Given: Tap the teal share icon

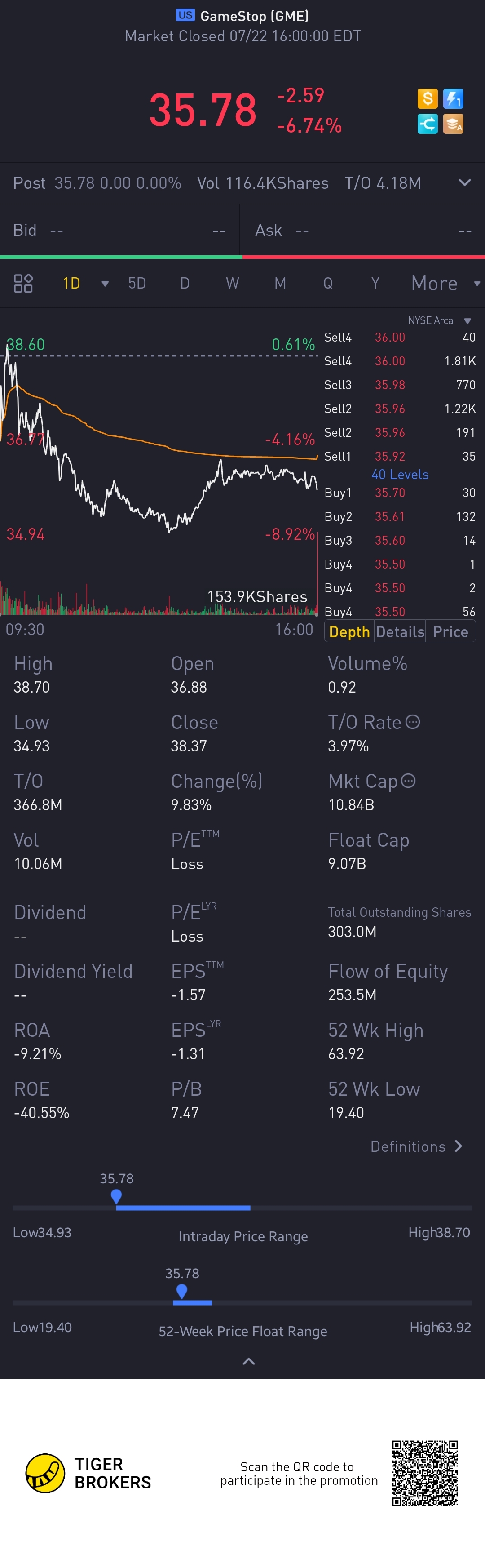Looking at the screenshot, I should tap(427, 124).
